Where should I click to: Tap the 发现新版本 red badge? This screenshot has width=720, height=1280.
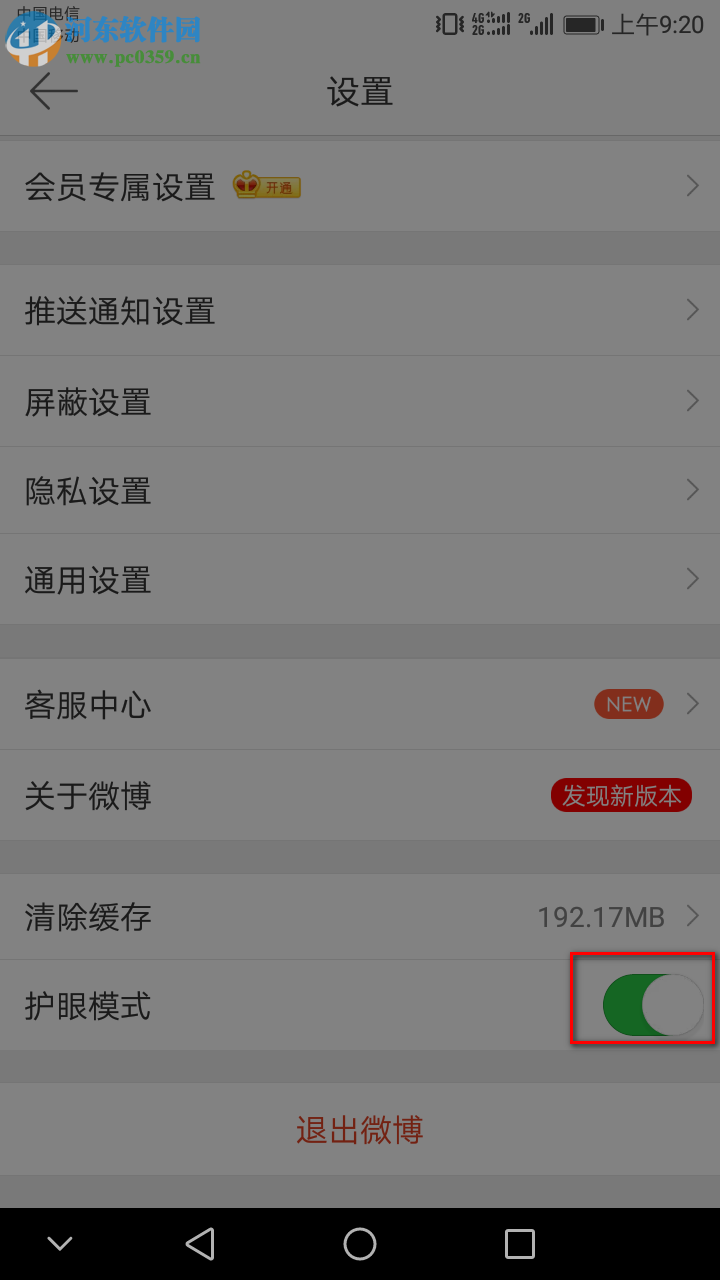[621, 795]
